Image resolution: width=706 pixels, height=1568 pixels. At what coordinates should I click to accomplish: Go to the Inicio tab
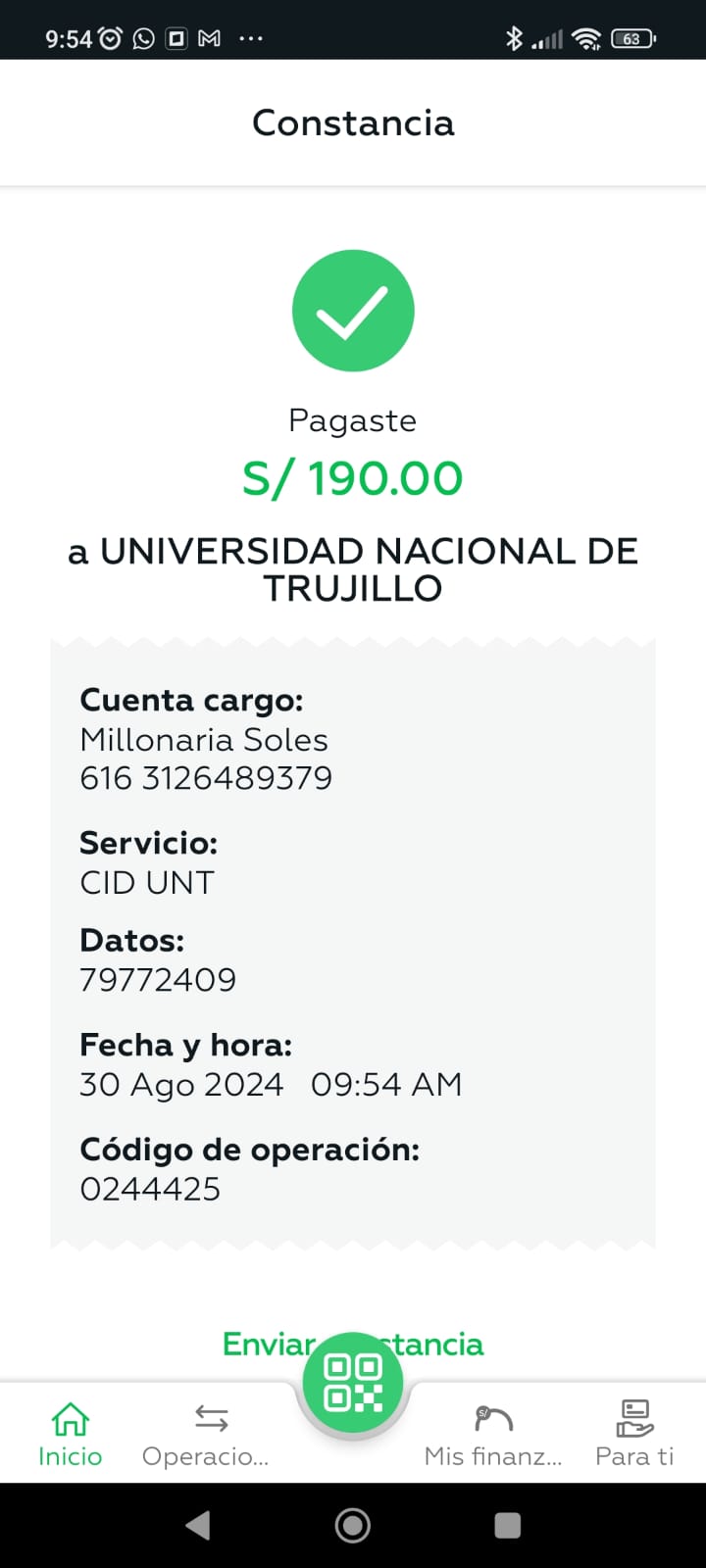pyautogui.click(x=70, y=1433)
